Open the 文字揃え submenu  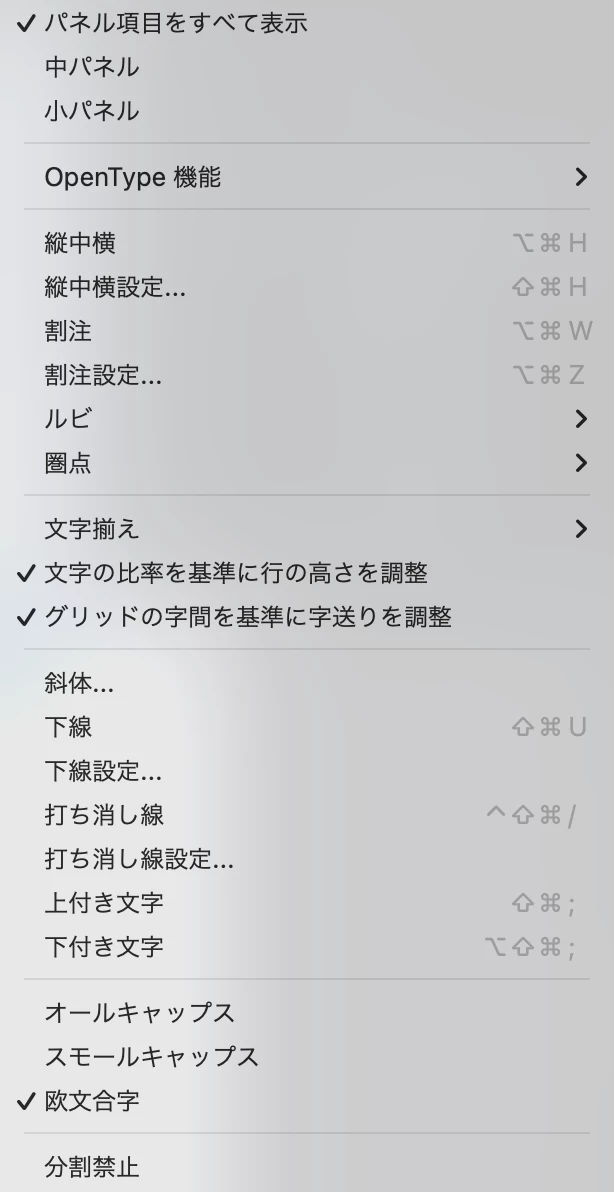pos(92,529)
